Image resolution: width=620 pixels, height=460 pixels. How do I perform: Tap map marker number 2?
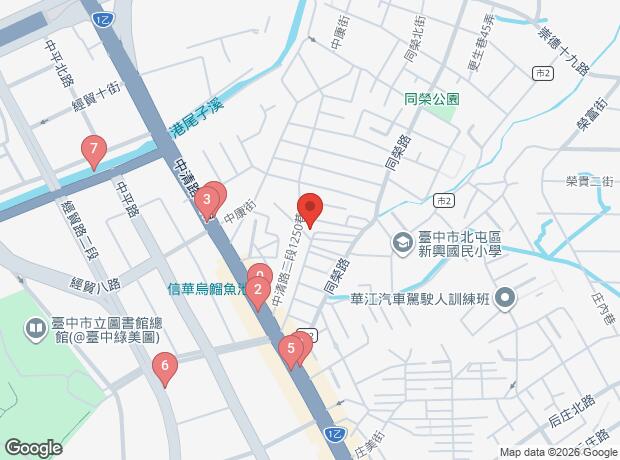pyautogui.click(x=258, y=293)
